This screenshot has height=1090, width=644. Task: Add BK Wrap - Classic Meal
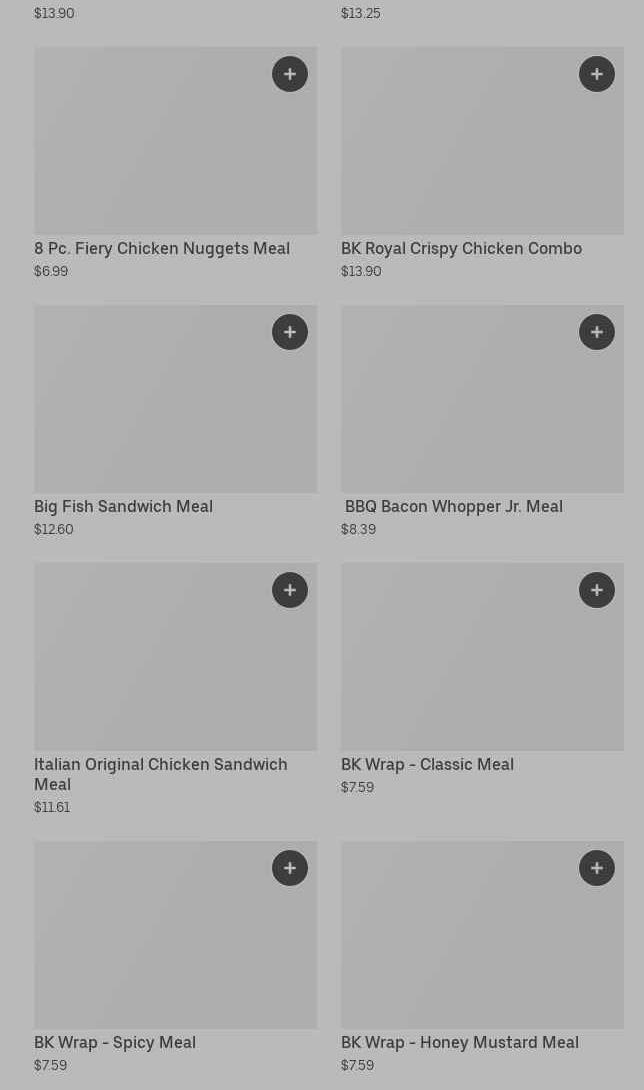click(x=597, y=590)
